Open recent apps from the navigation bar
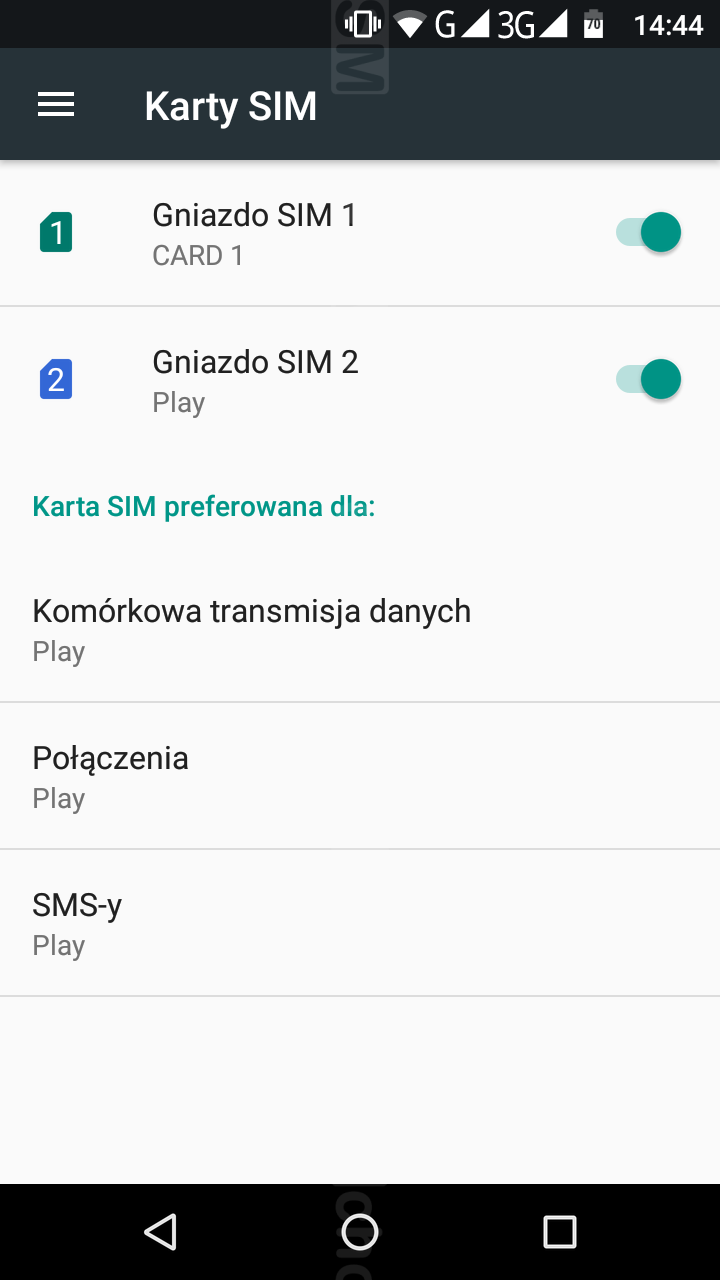The image size is (720, 1280). tap(560, 1232)
